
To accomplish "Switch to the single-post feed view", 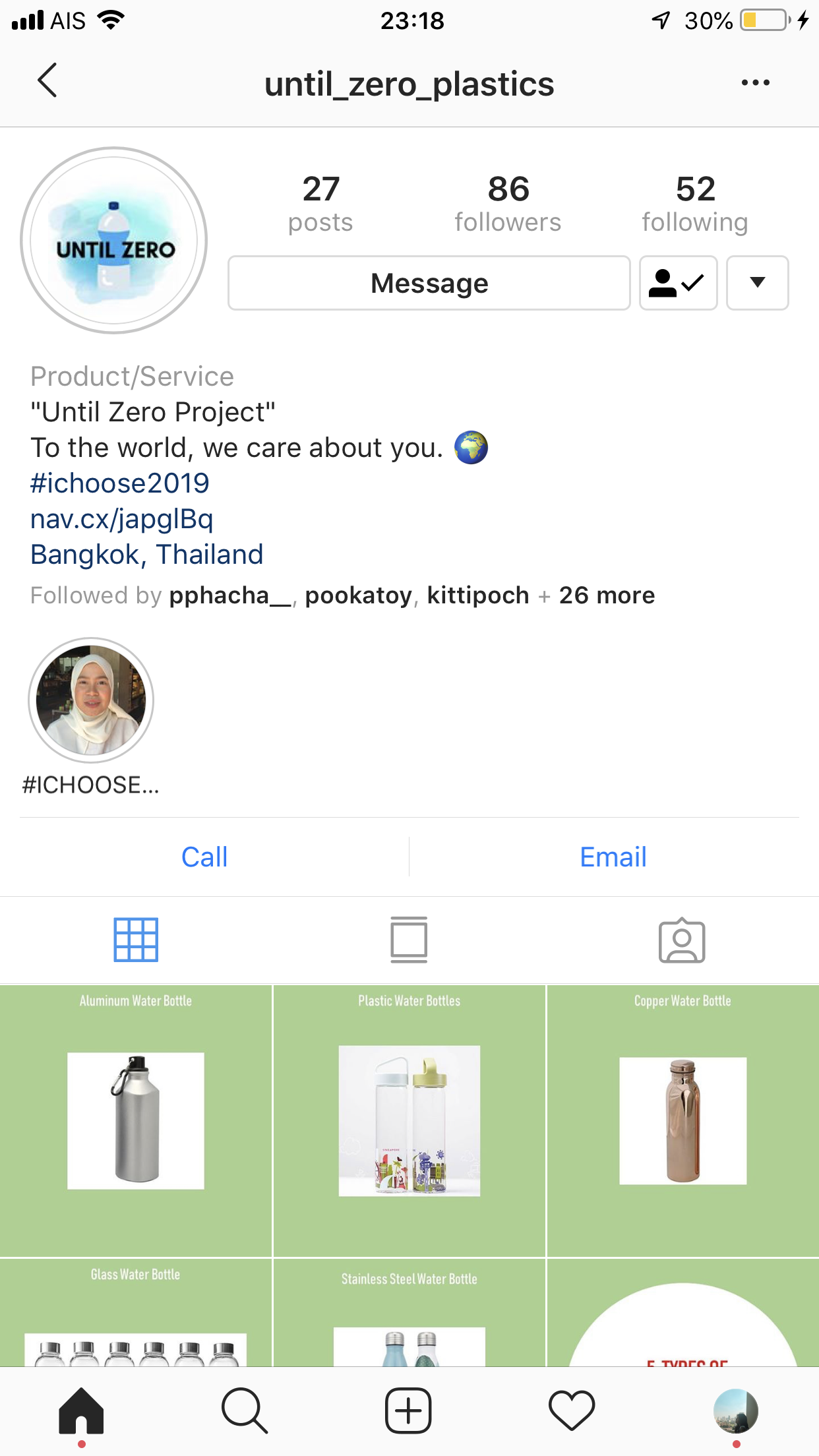I will 409,940.
